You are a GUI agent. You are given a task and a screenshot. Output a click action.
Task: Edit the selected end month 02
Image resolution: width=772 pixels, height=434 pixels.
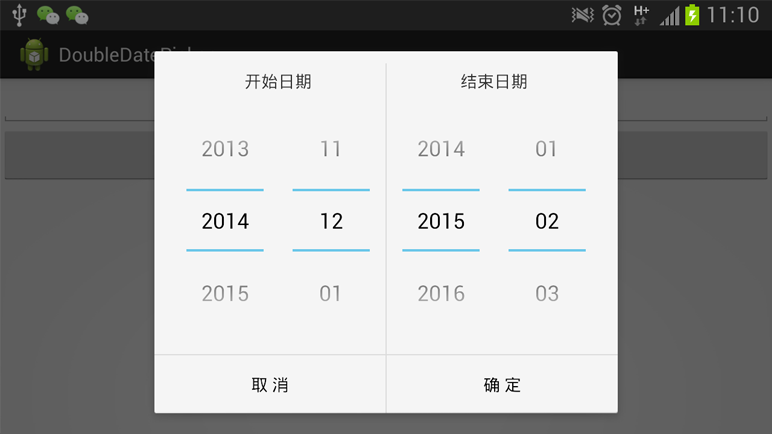click(x=547, y=222)
